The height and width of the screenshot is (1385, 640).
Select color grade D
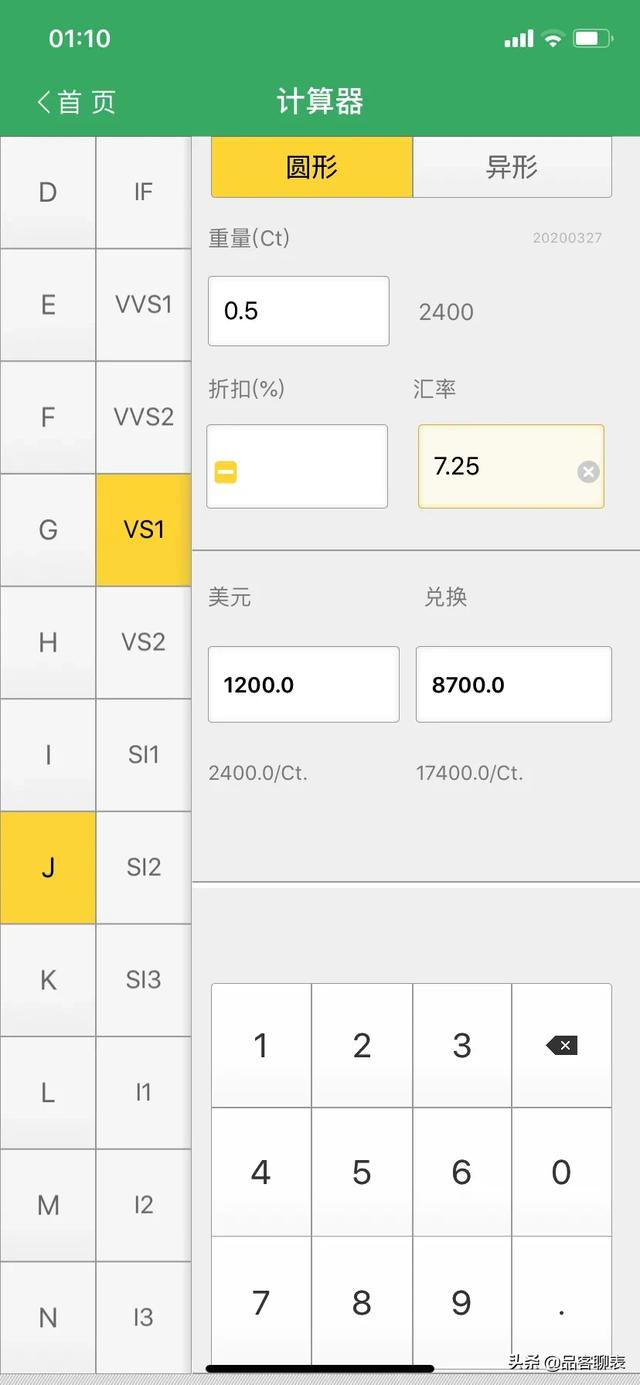point(48,192)
